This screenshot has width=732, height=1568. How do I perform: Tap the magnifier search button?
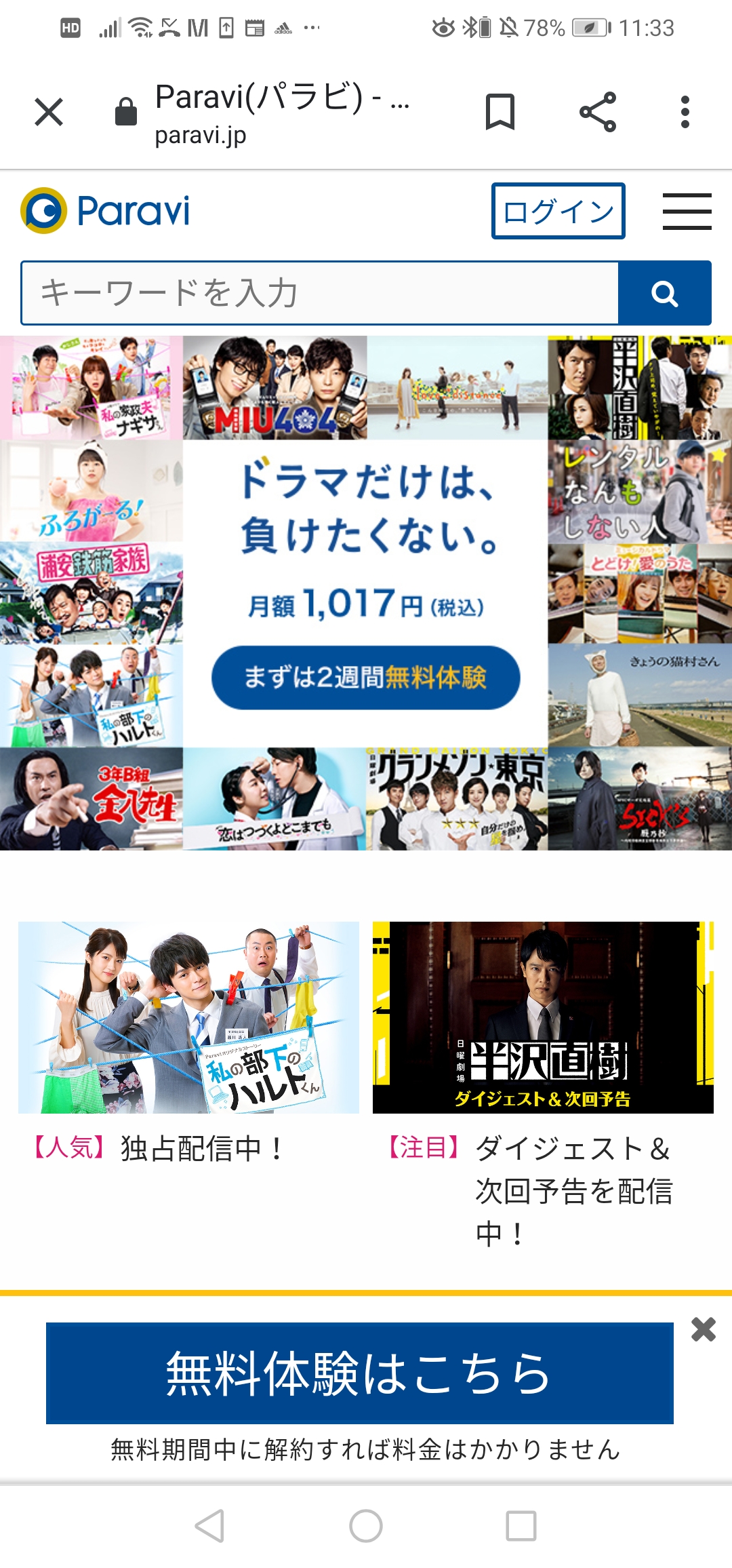pyautogui.click(x=665, y=293)
